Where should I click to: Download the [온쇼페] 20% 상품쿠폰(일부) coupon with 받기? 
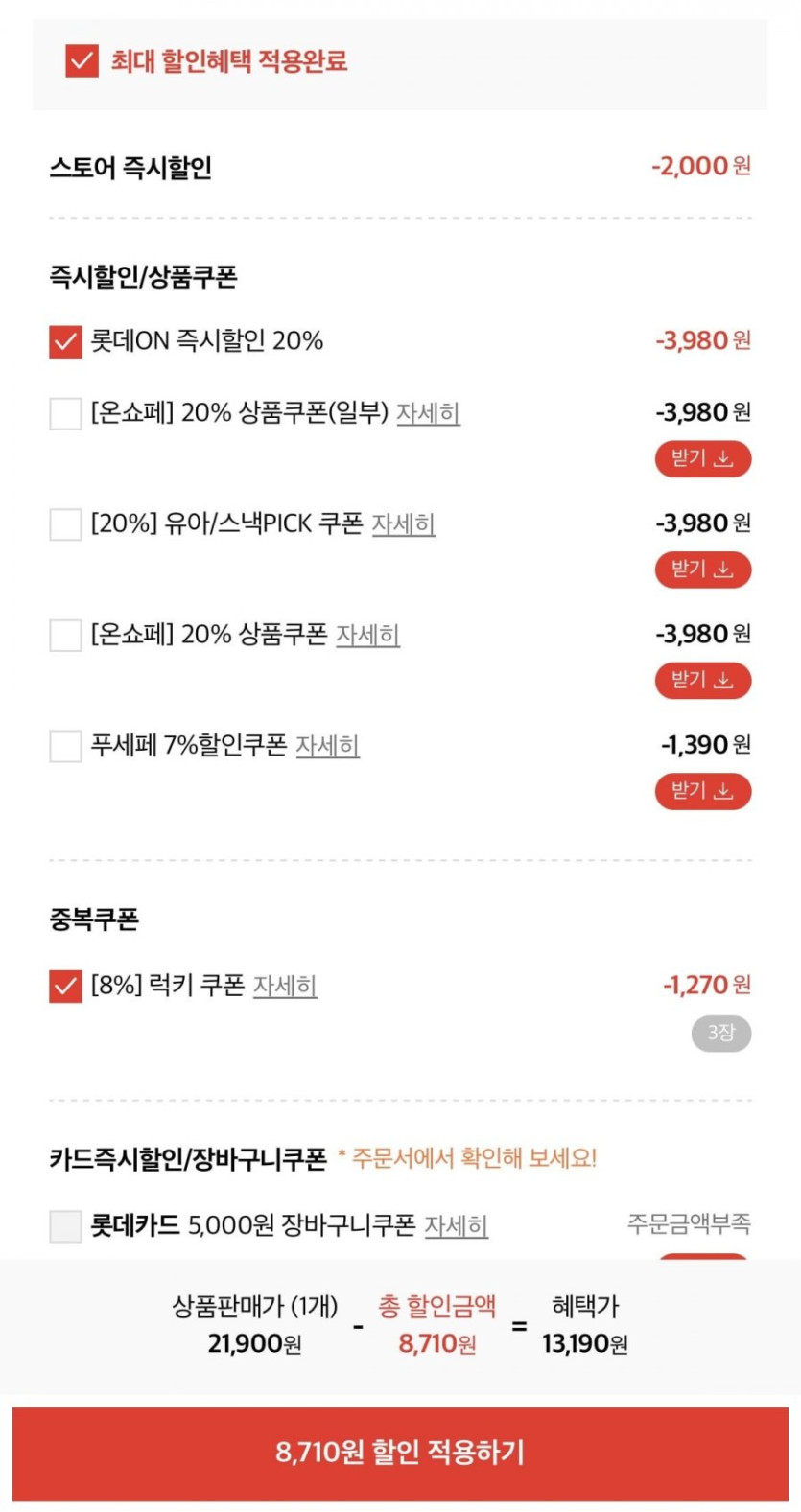[x=702, y=458]
